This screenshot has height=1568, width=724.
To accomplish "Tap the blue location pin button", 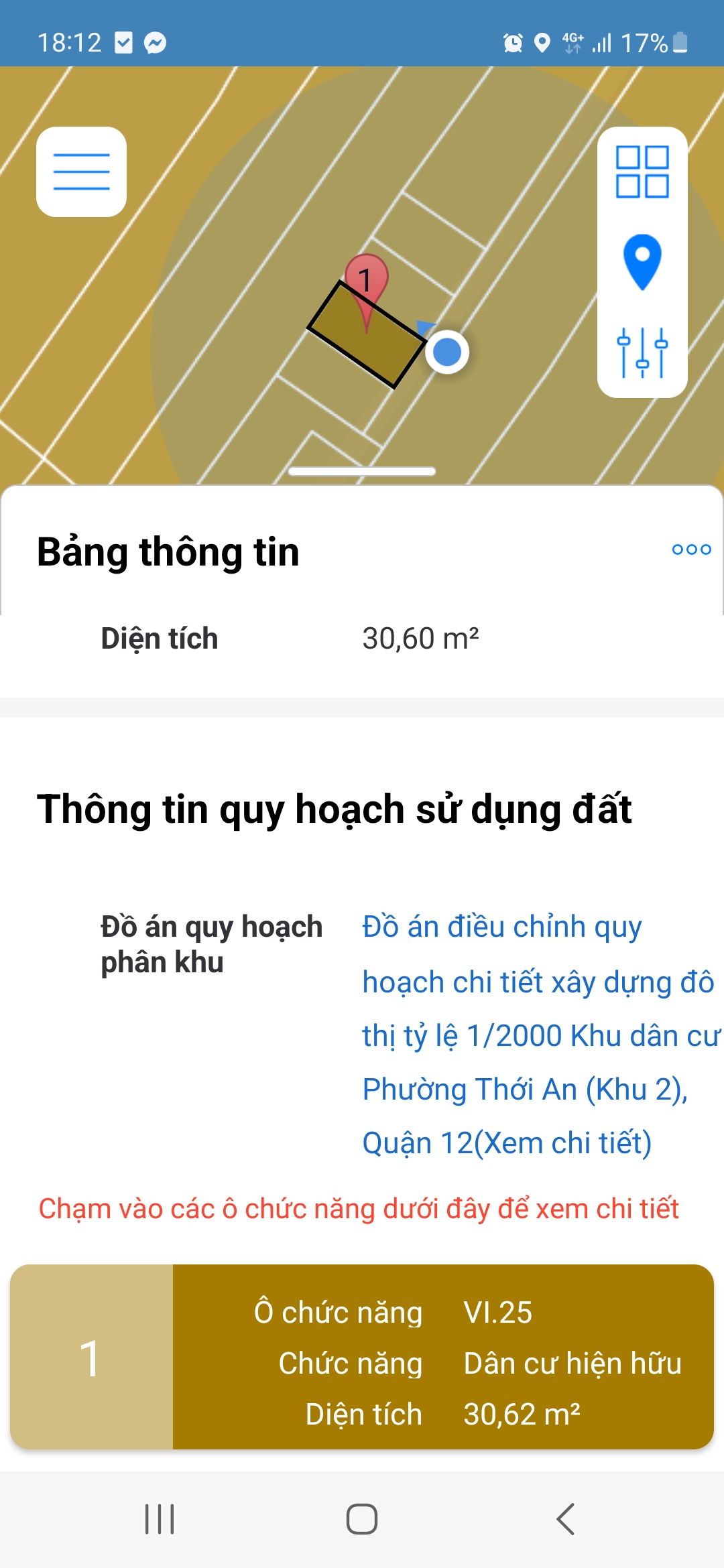I will click(x=642, y=262).
